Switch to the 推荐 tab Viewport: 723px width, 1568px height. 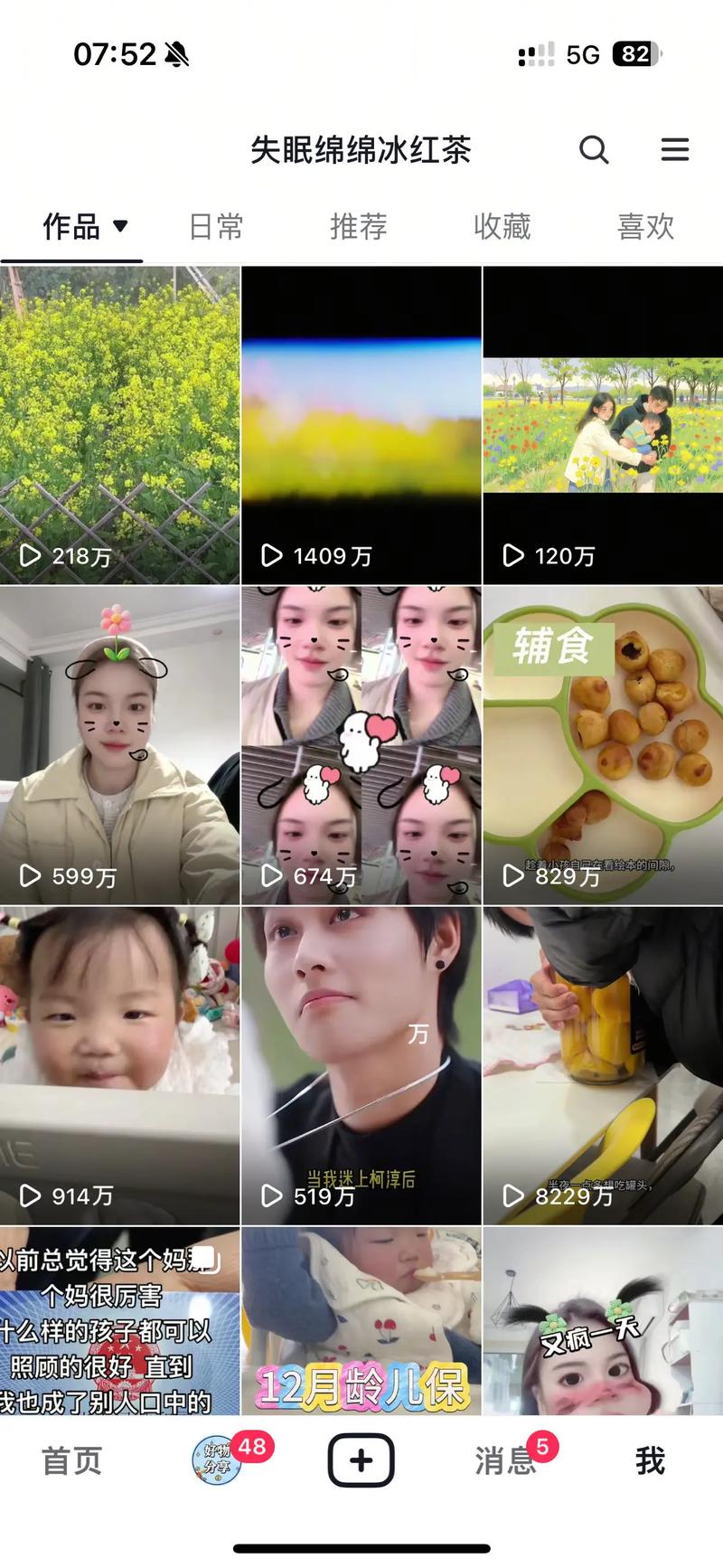click(x=359, y=226)
